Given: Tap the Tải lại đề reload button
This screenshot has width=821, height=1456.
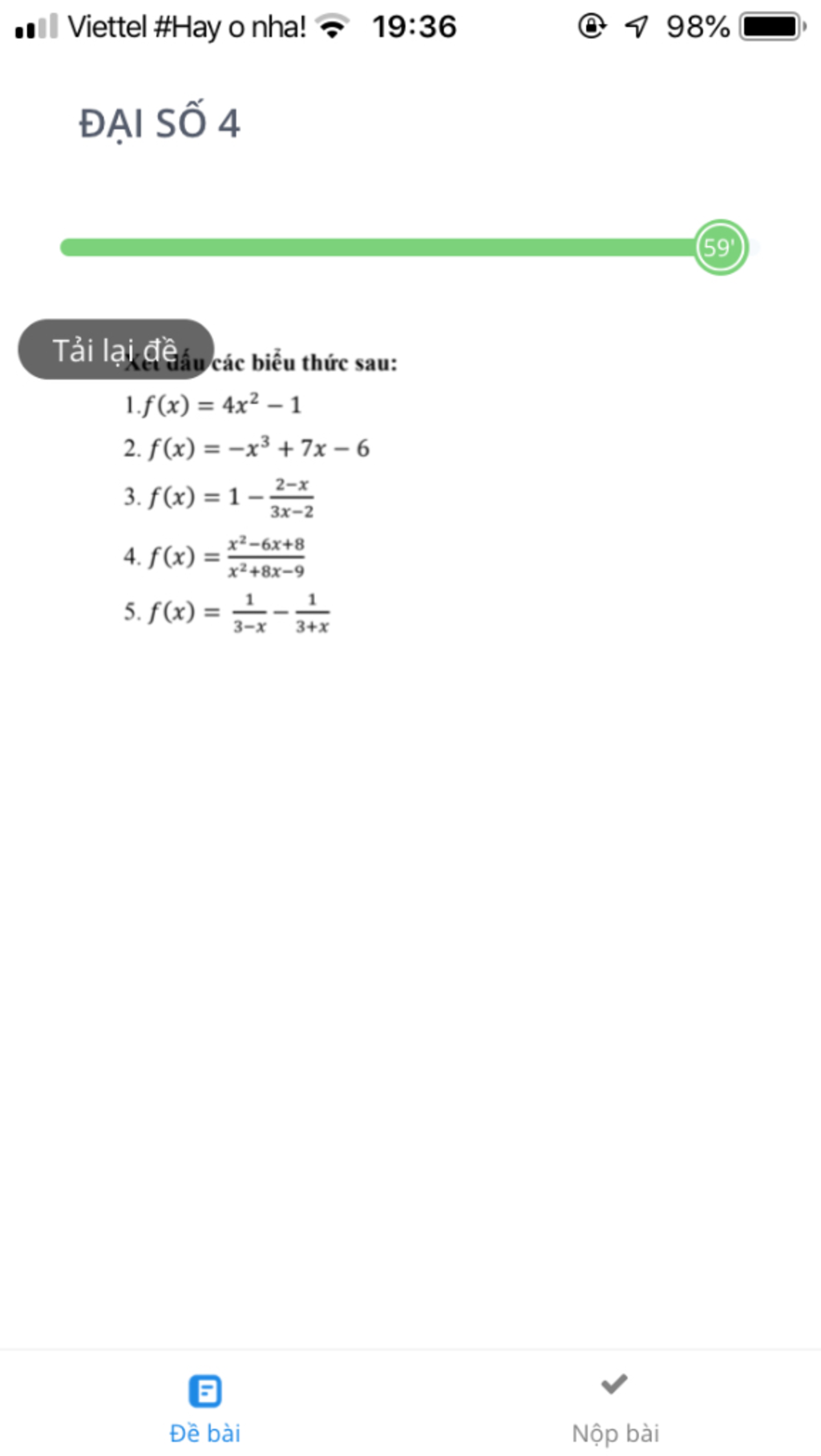Looking at the screenshot, I should pos(115,349).
